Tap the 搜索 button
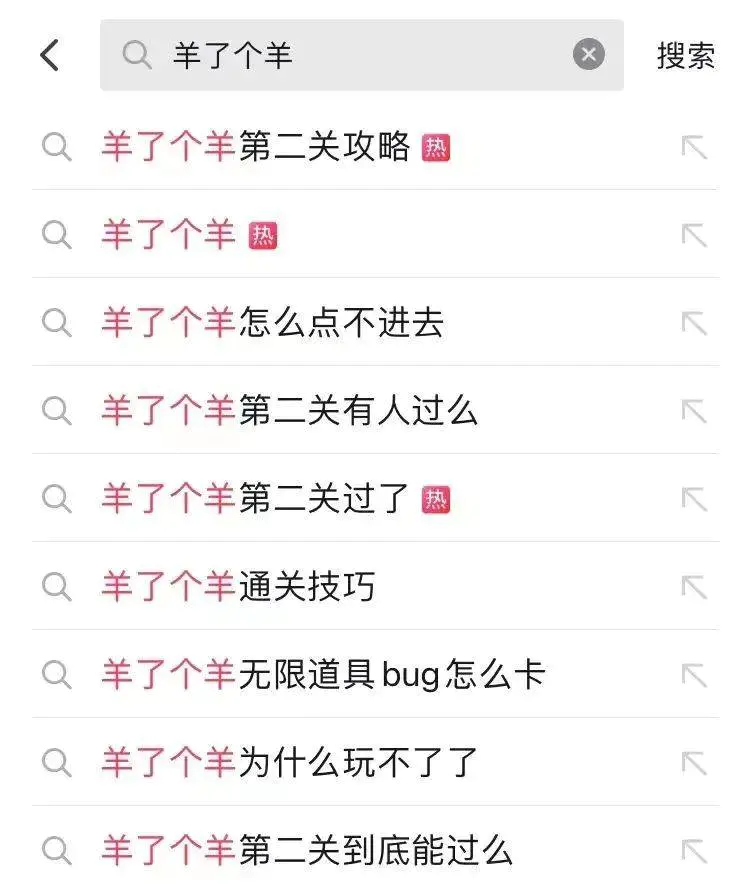 (x=685, y=55)
